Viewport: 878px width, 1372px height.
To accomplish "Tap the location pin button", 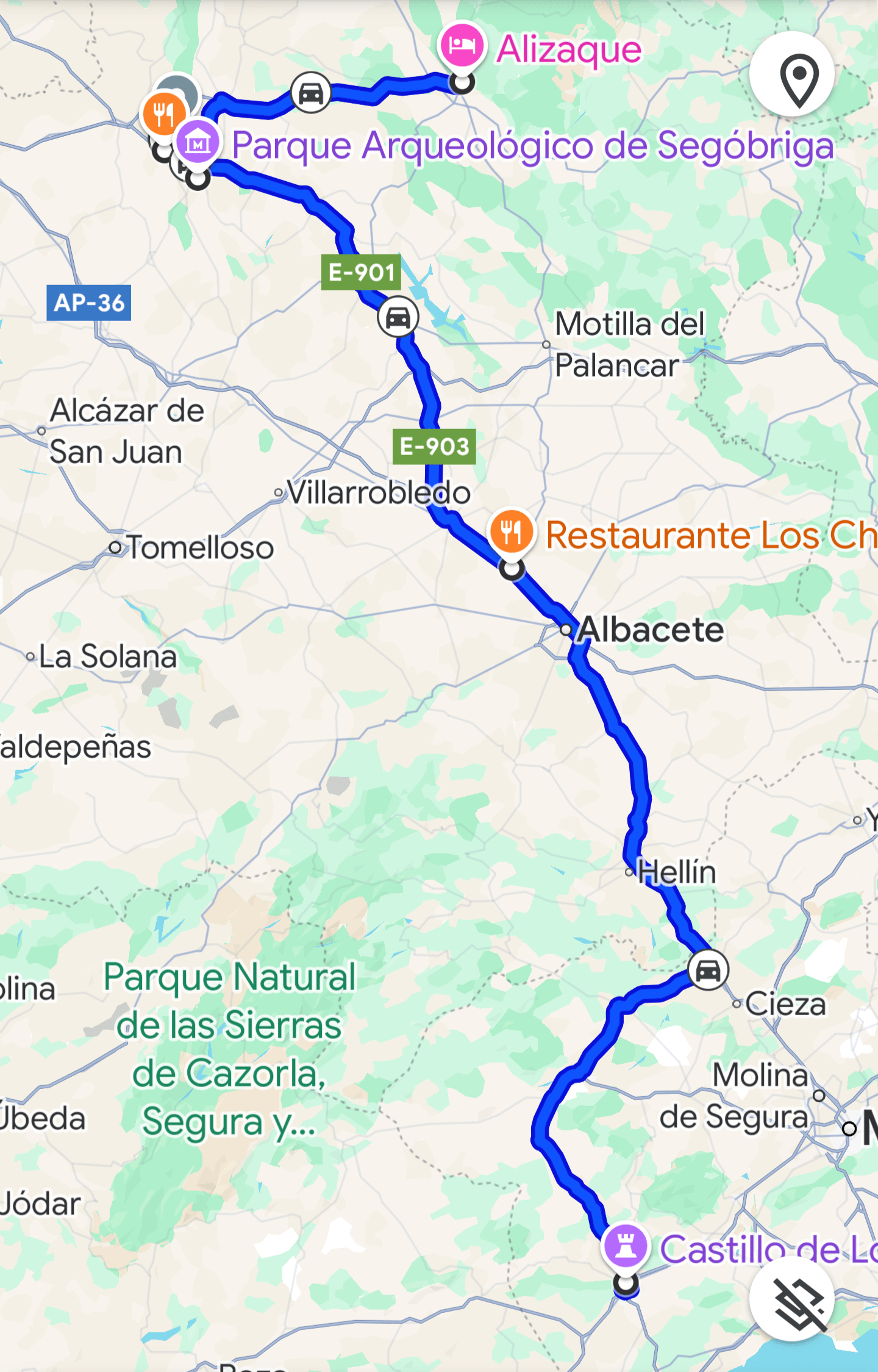I will point(791,75).
